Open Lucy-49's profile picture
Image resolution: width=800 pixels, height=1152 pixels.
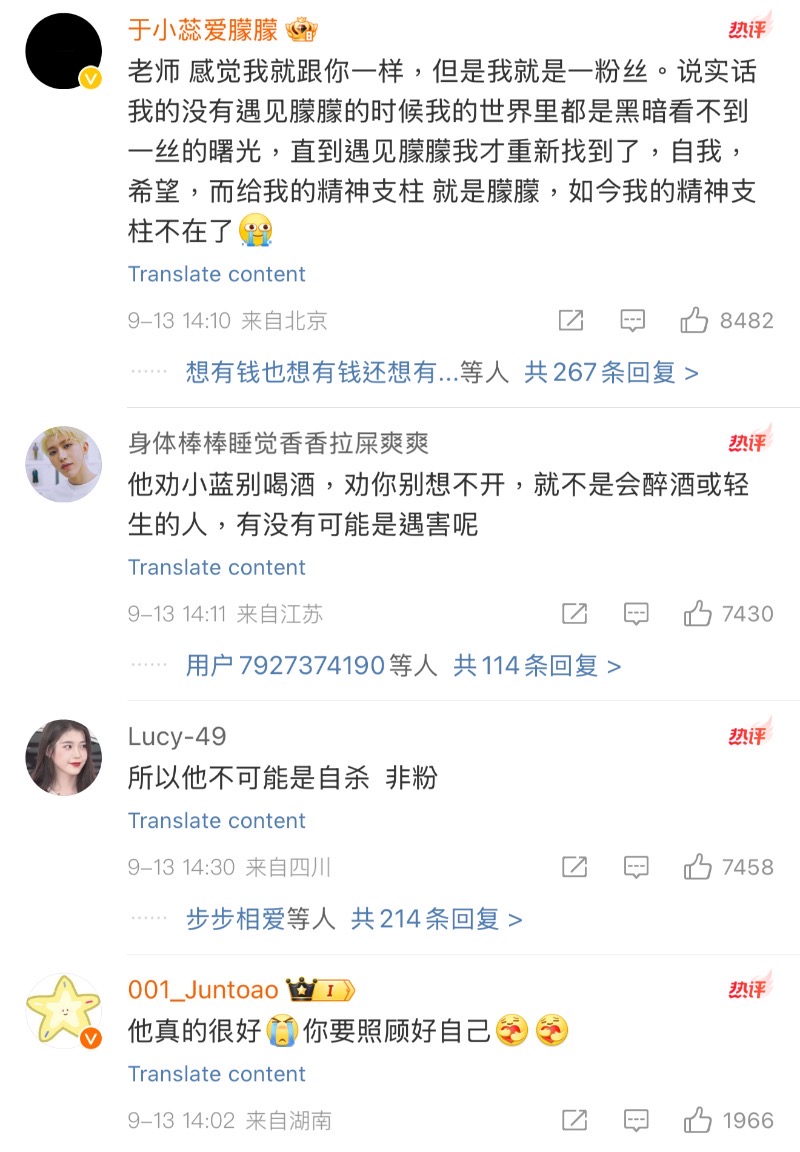coord(63,757)
